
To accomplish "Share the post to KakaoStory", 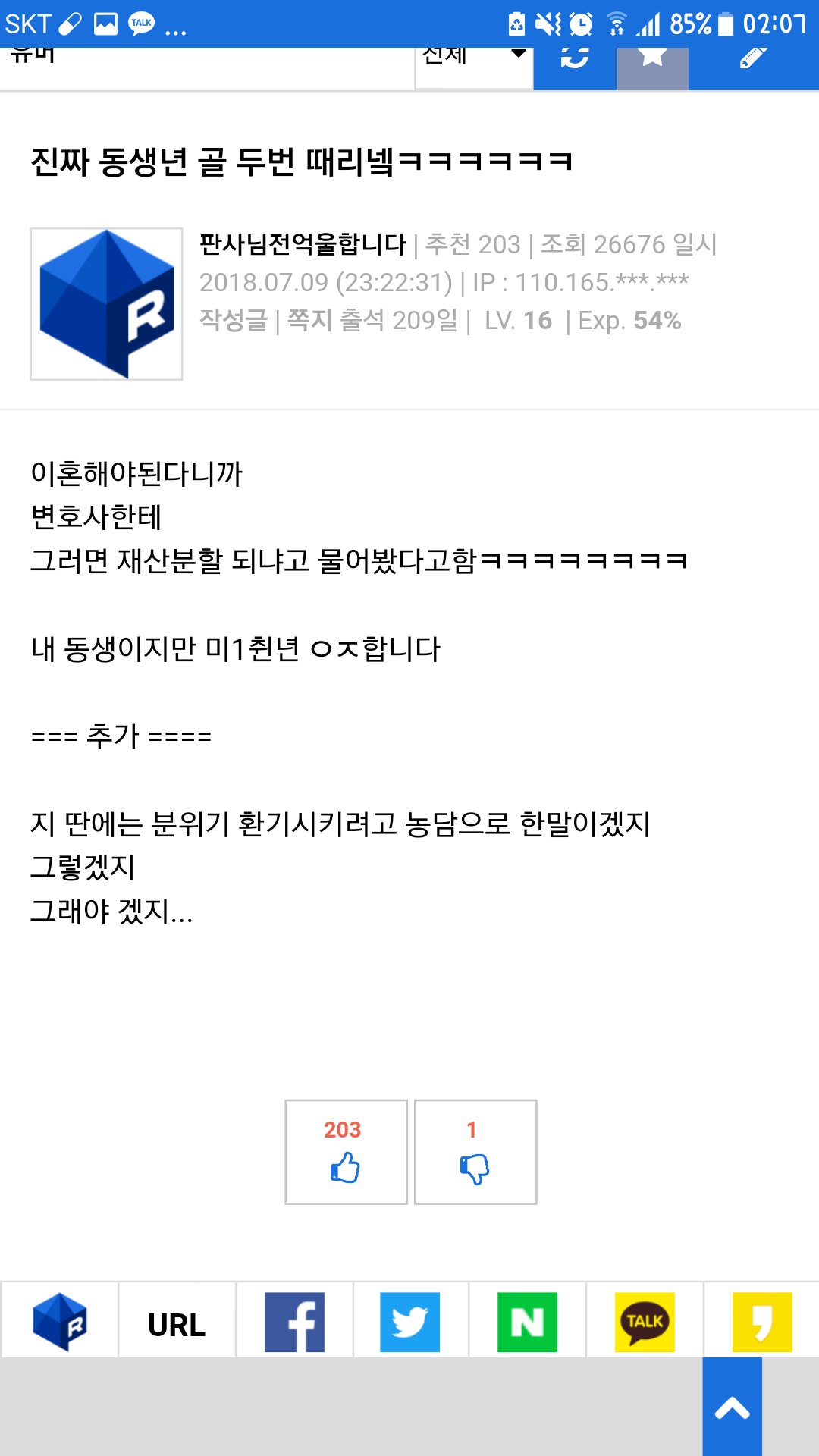I will pyautogui.click(x=761, y=1322).
